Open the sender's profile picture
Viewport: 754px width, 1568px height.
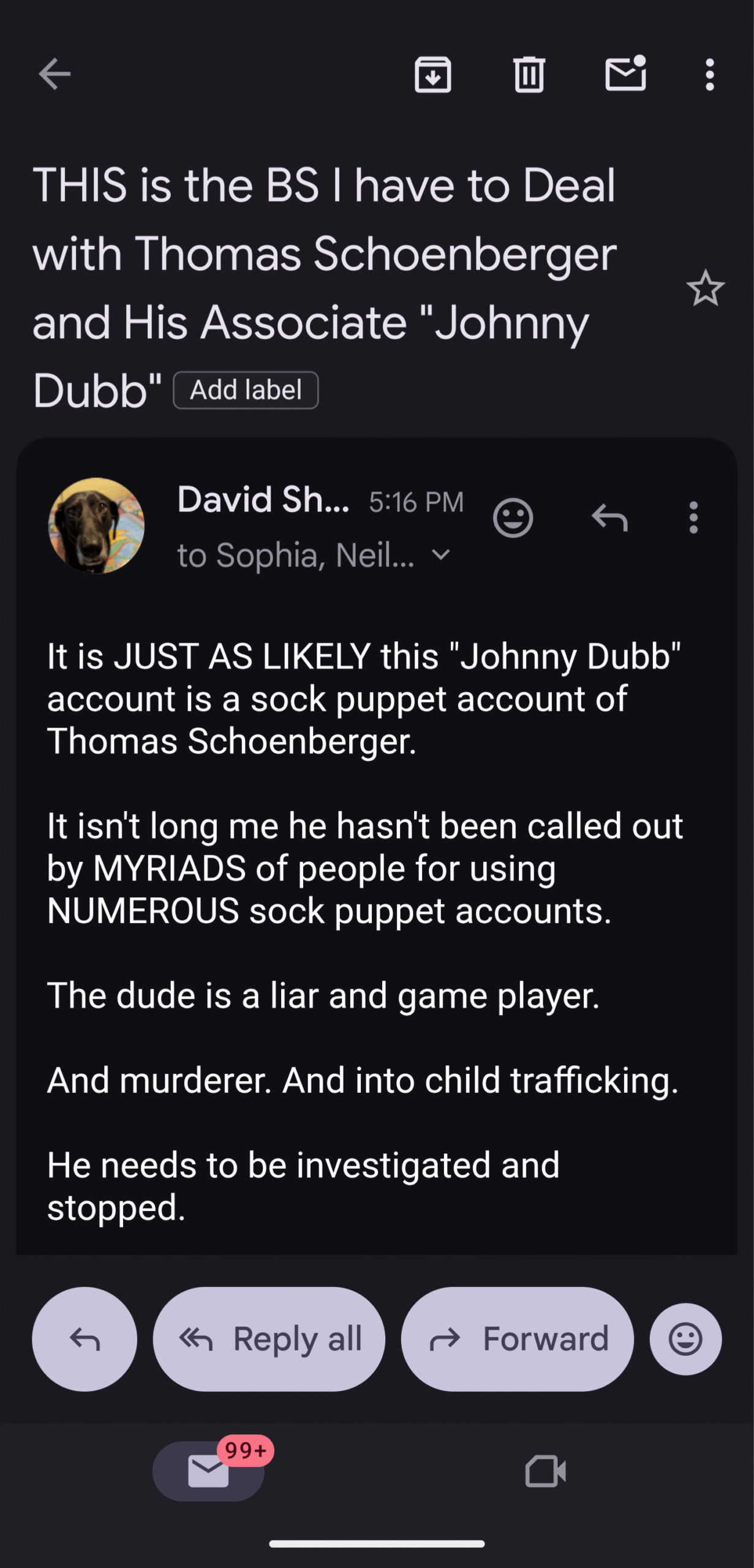click(96, 526)
